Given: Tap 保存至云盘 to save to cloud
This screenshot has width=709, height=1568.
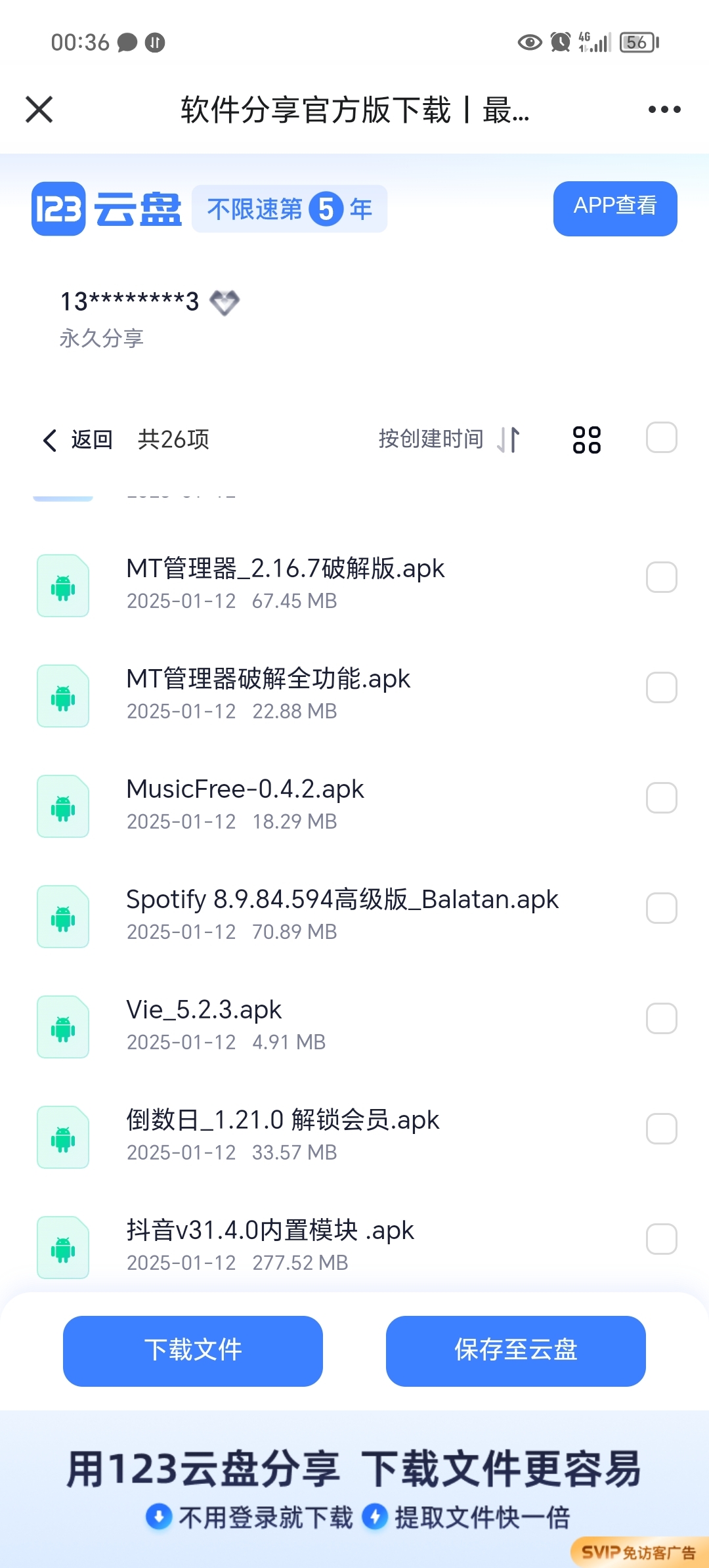Looking at the screenshot, I should (516, 1351).
